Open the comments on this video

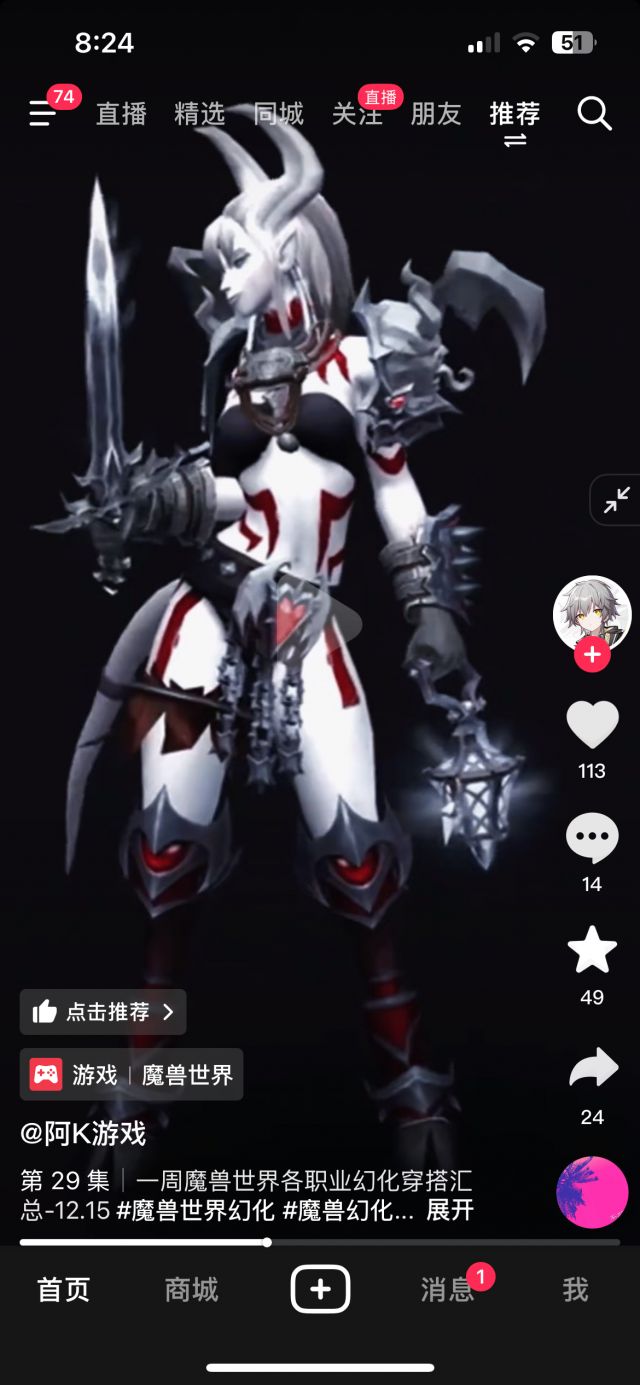pyautogui.click(x=592, y=838)
